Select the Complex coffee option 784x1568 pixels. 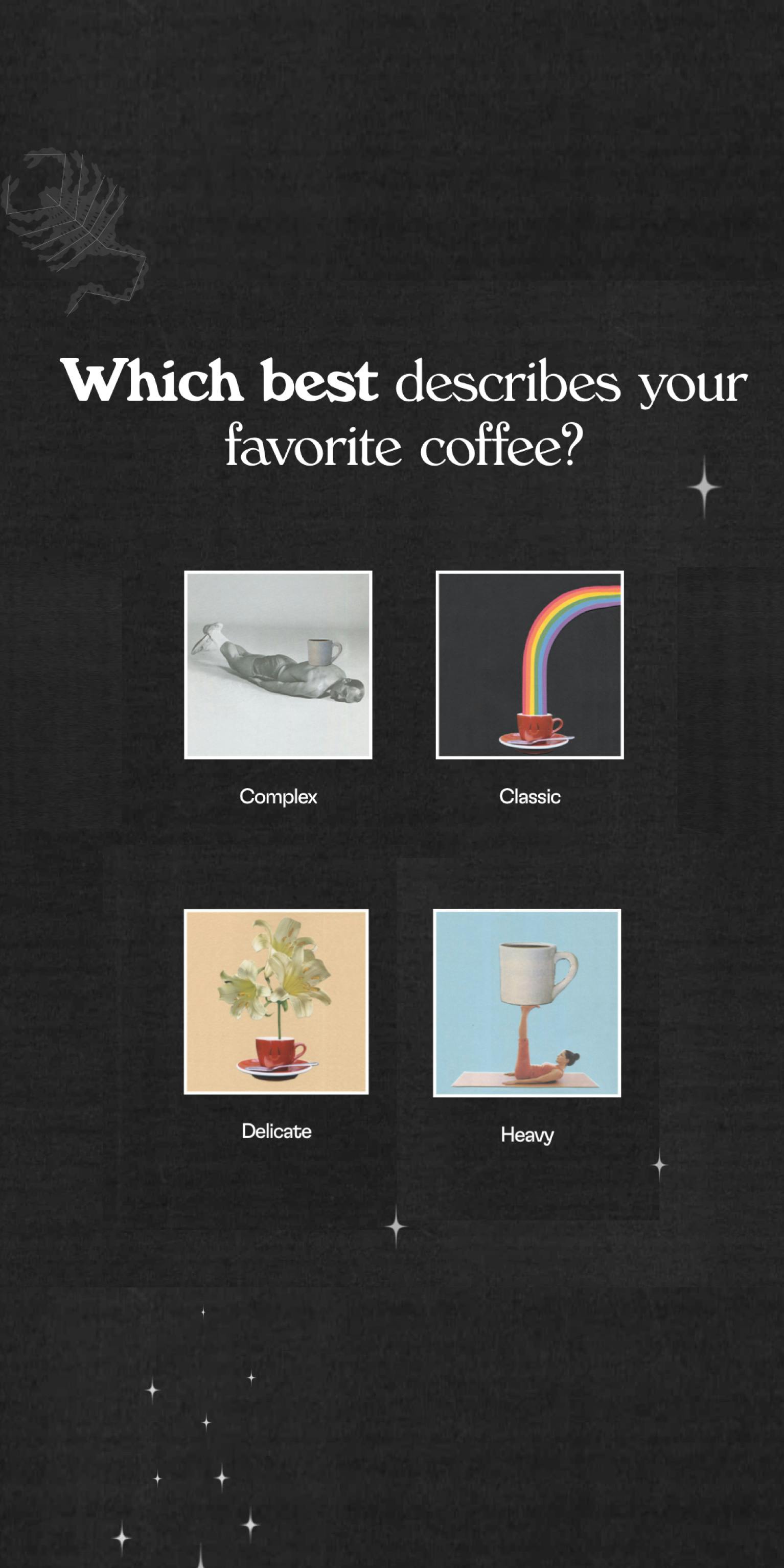[x=278, y=665]
